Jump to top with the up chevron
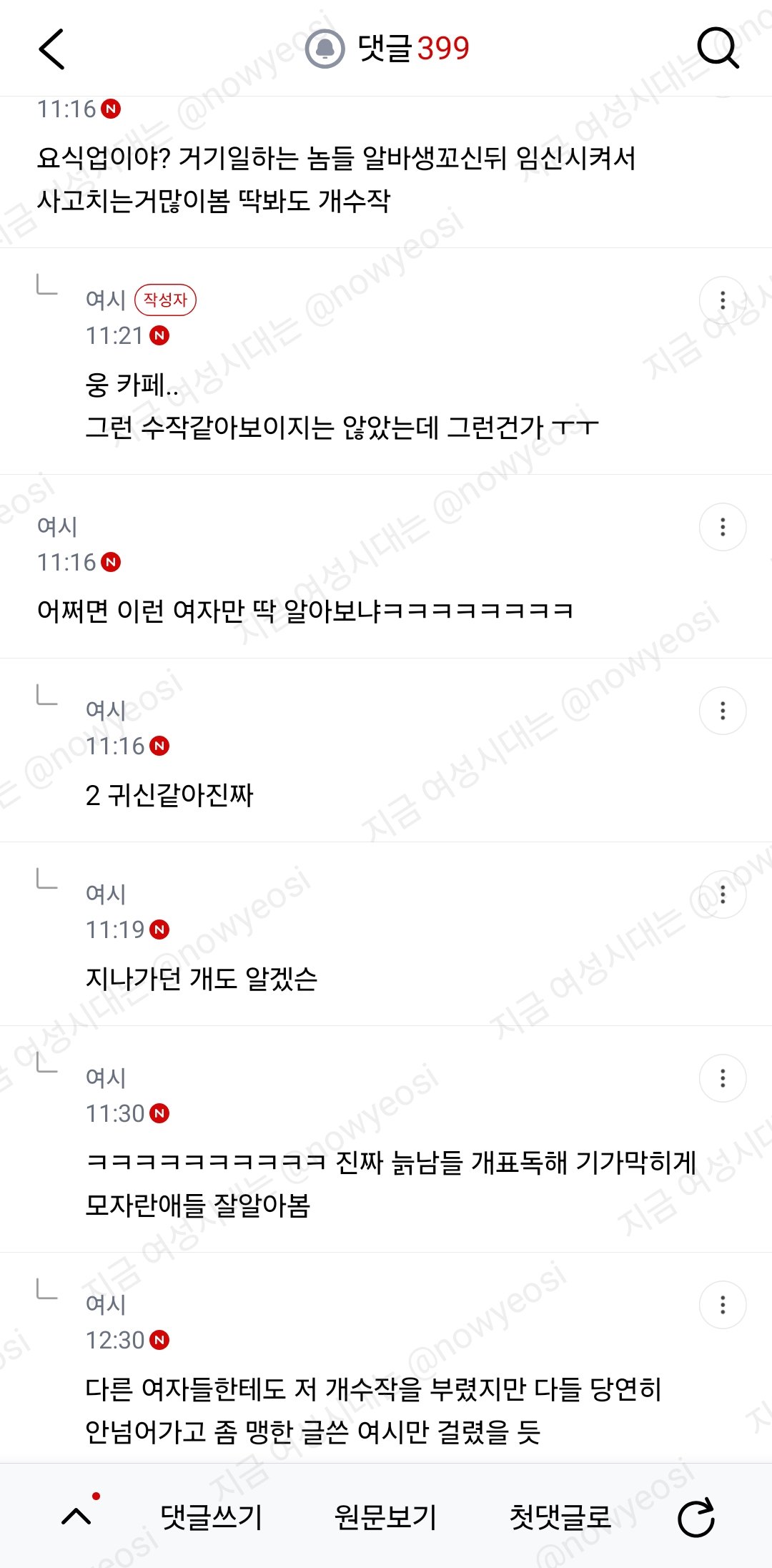This screenshot has width=772, height=1568. click(x=77, y=1516)
